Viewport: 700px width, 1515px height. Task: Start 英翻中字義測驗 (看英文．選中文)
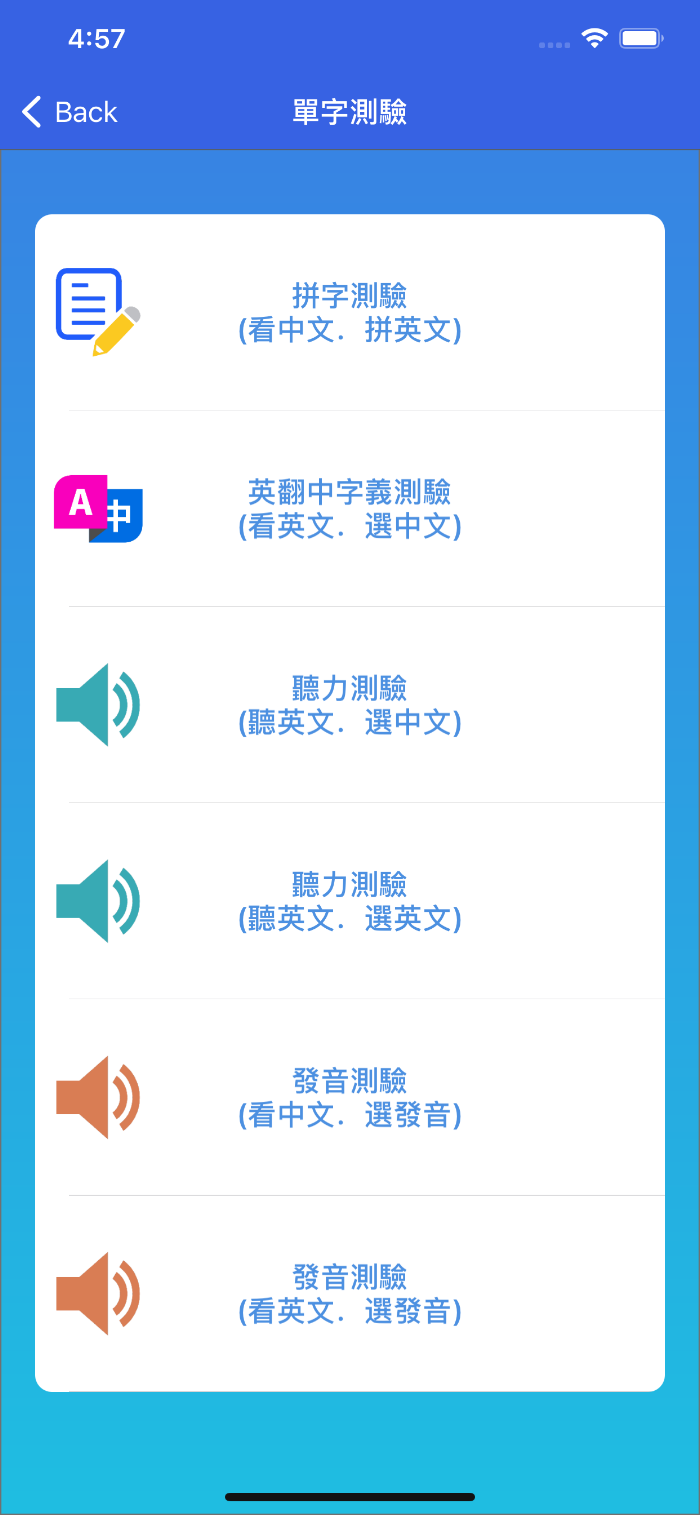click(x=350, y=509)
